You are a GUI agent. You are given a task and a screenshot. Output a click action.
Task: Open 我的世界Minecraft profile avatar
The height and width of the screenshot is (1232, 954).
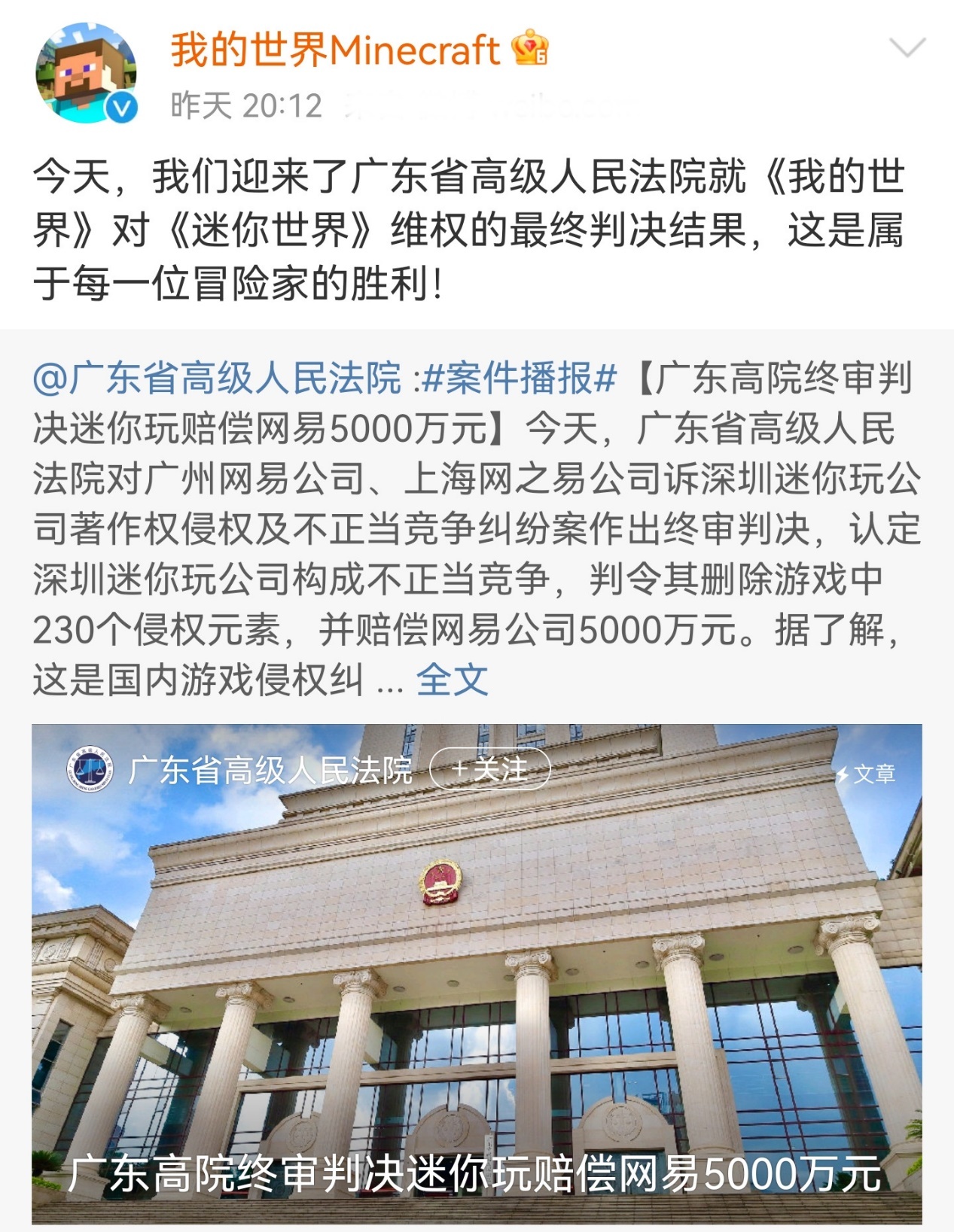pyautogui.click(x=86, y=73)
